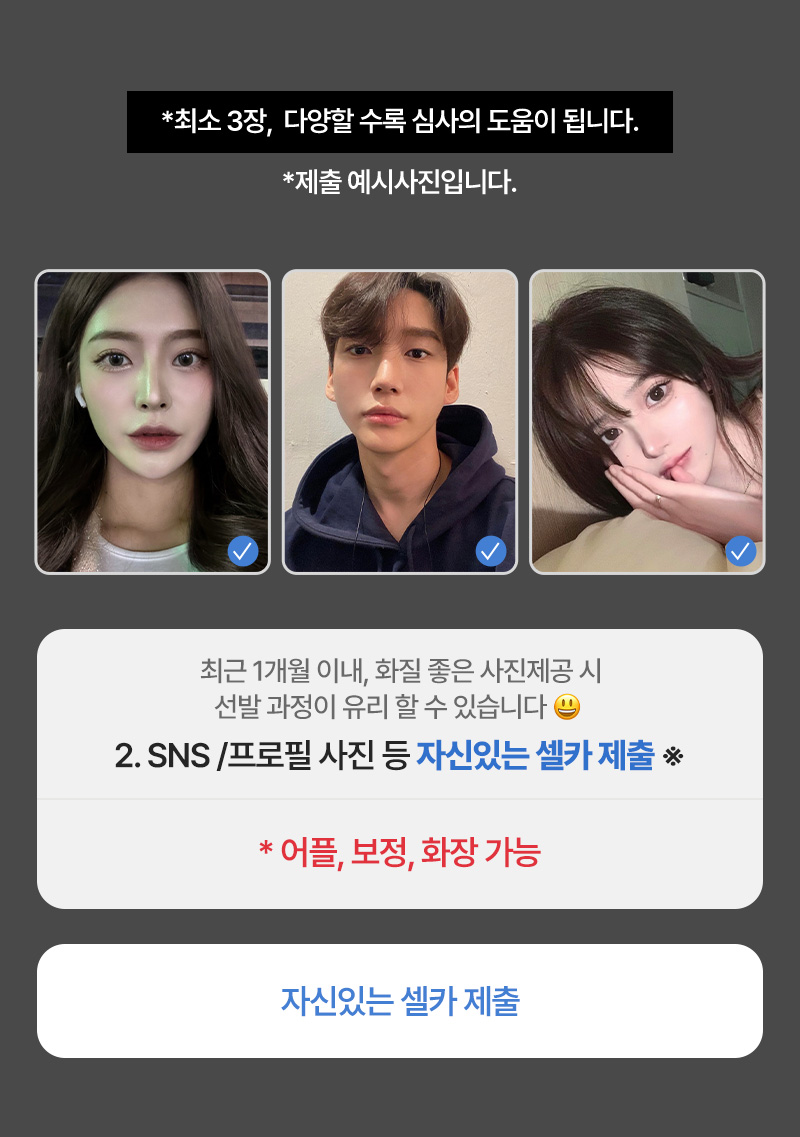The image size is (800, 1137).
Task: Tap the 자신있는 셀카 제출 button
Action: pyautogui.click(x=400, y=1001)
